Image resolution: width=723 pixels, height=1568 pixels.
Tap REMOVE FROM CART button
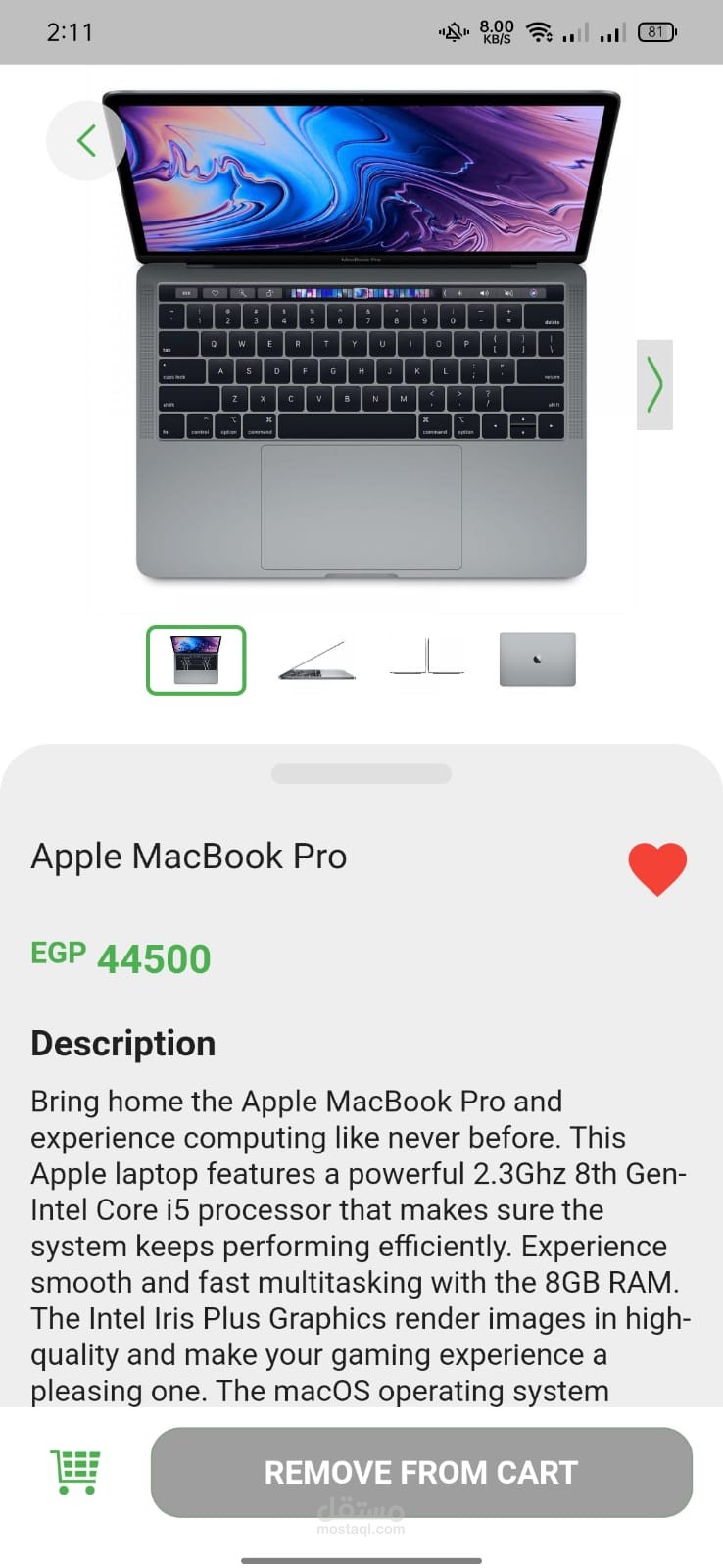(421, 1472)
